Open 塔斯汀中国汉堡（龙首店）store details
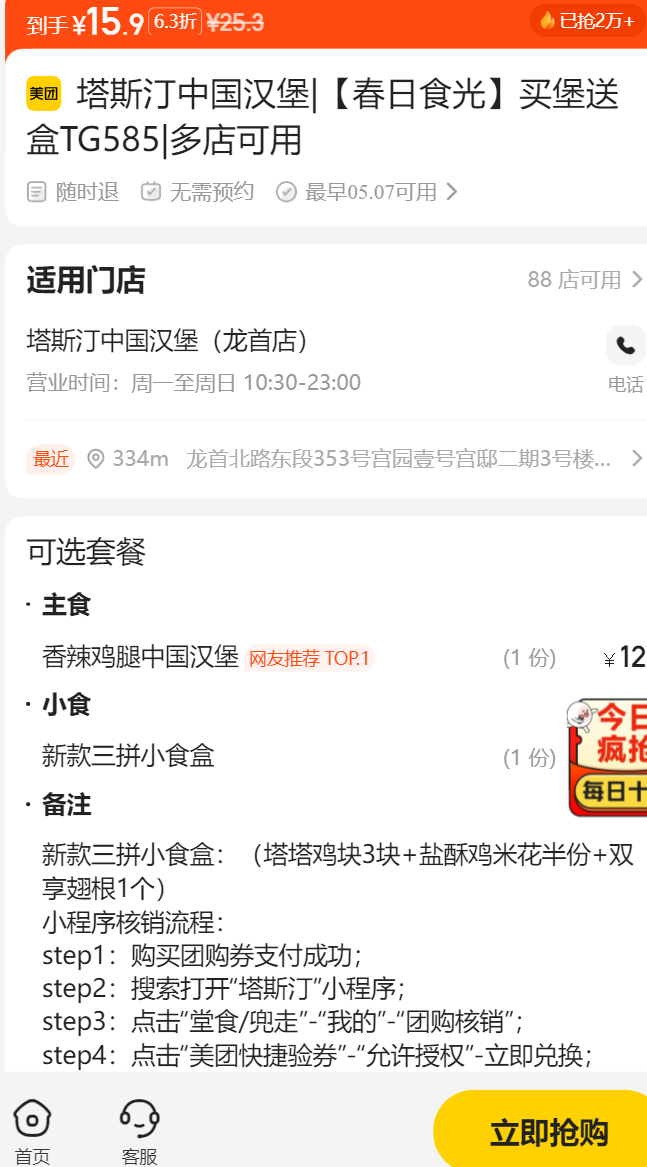The image size is (647, 1167). [168, 341]
